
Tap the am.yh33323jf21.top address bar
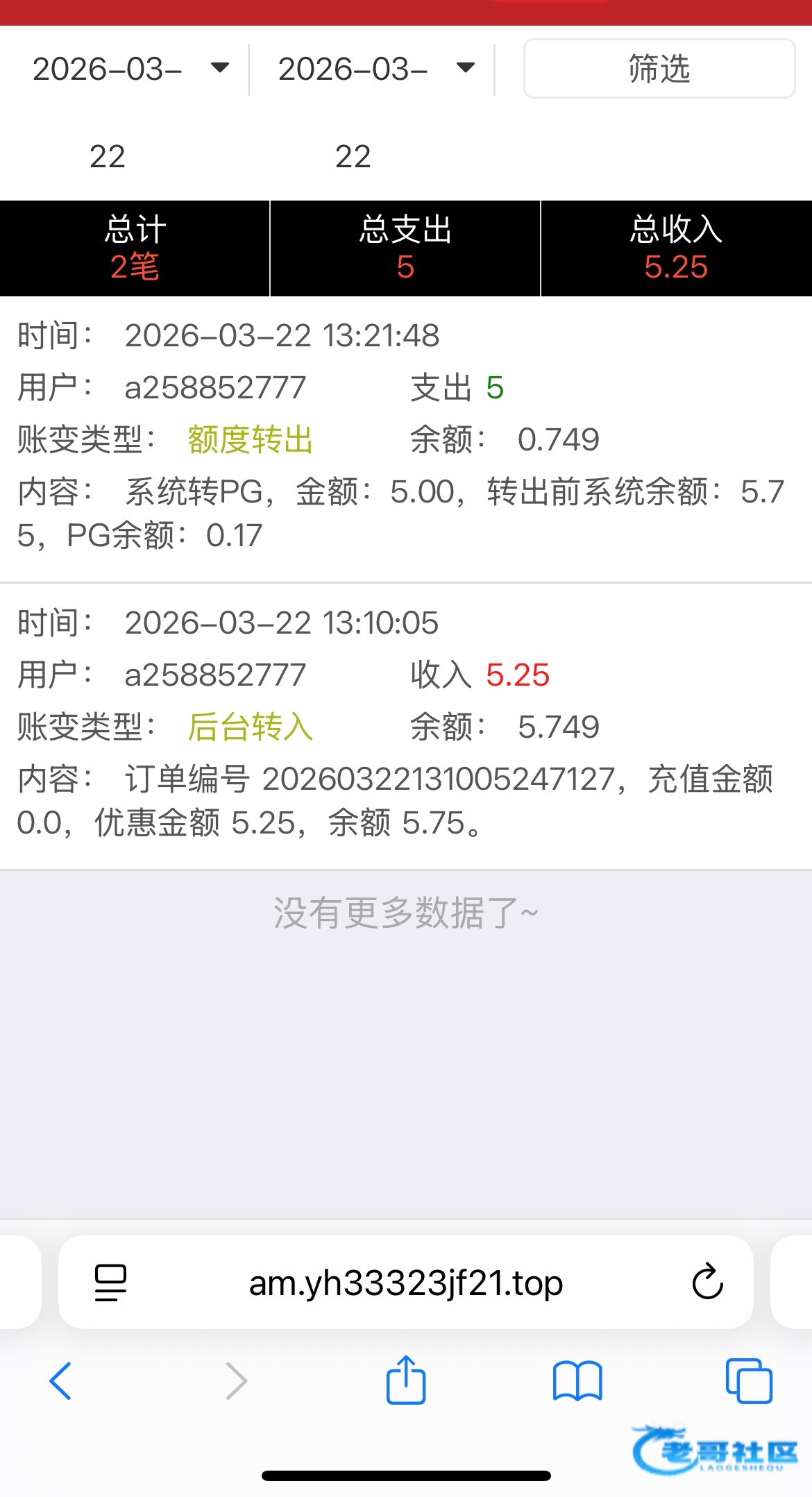click(406, 1283)
